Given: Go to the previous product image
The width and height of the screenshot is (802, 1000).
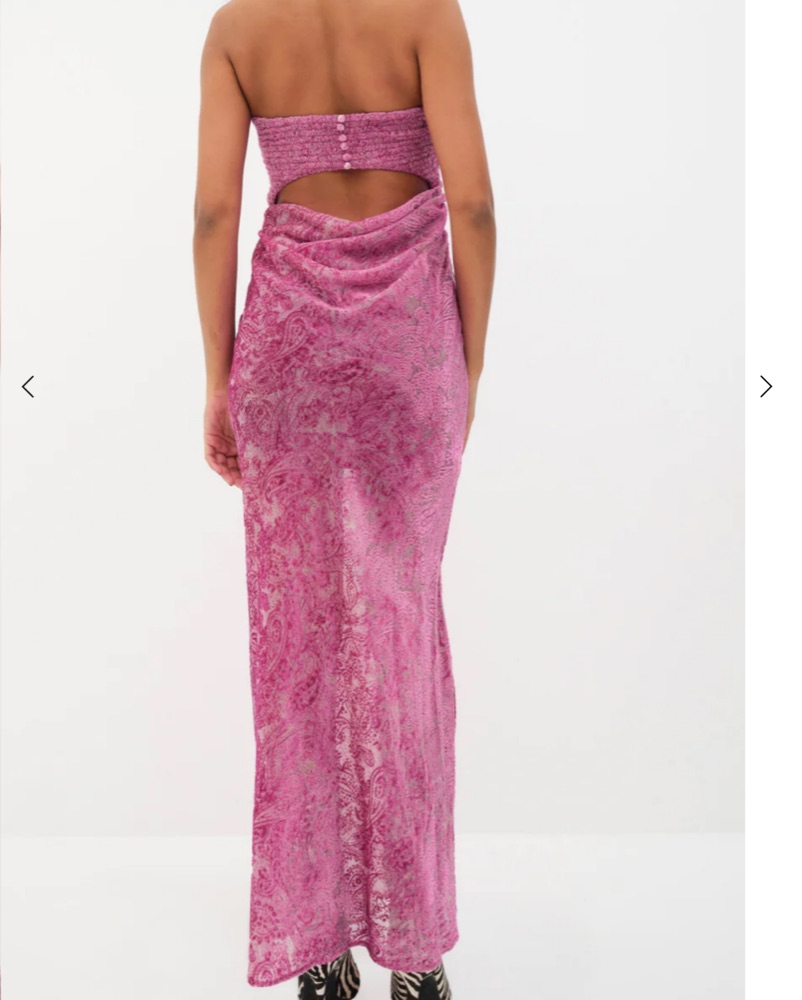Looking at the screenshot, I should (x=28, y=387).
